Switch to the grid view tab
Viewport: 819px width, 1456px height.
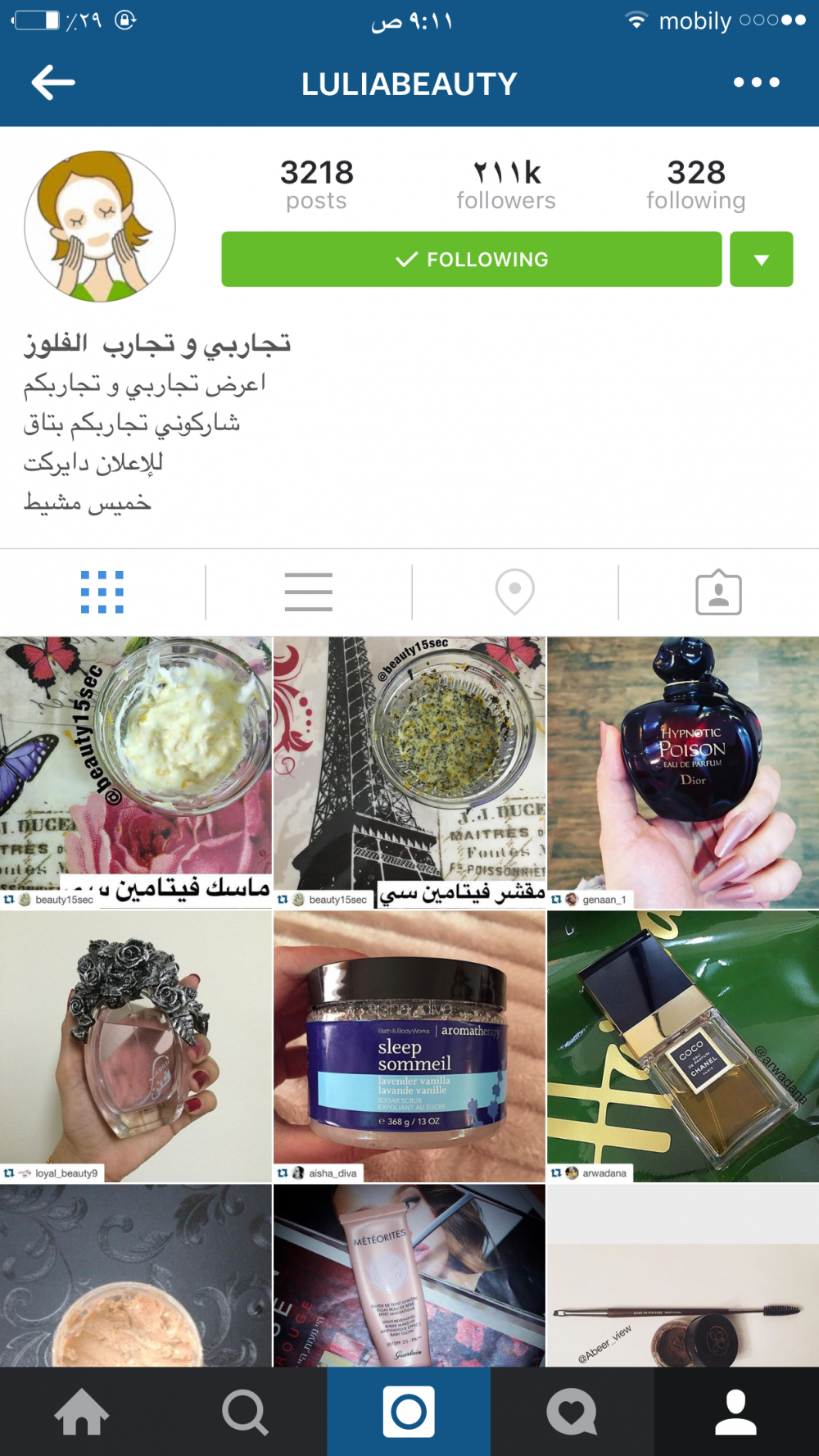102,592
